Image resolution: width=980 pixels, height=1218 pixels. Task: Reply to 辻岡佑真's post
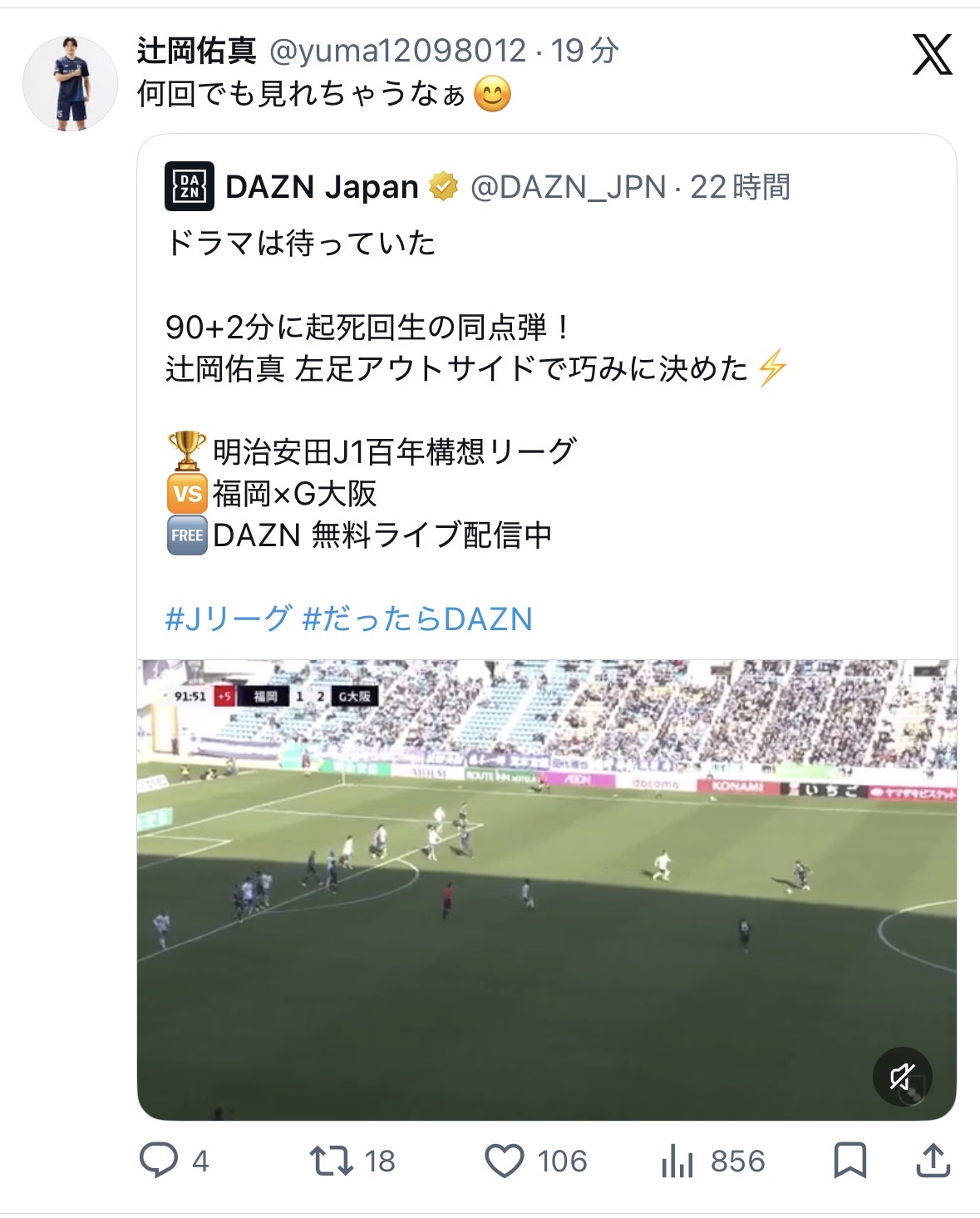point(159,1160)
